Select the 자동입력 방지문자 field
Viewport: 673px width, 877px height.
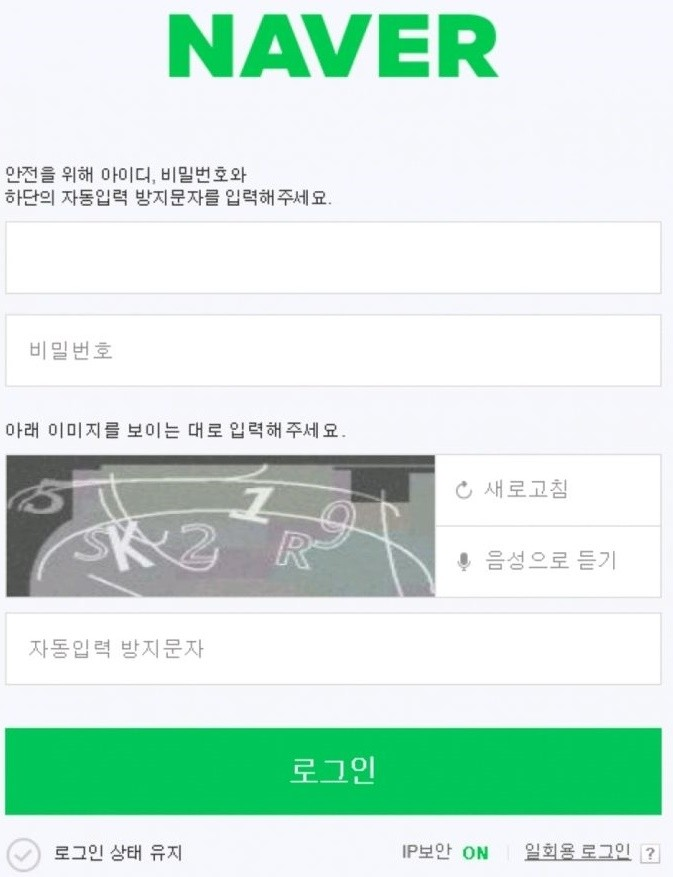point(333,649)
